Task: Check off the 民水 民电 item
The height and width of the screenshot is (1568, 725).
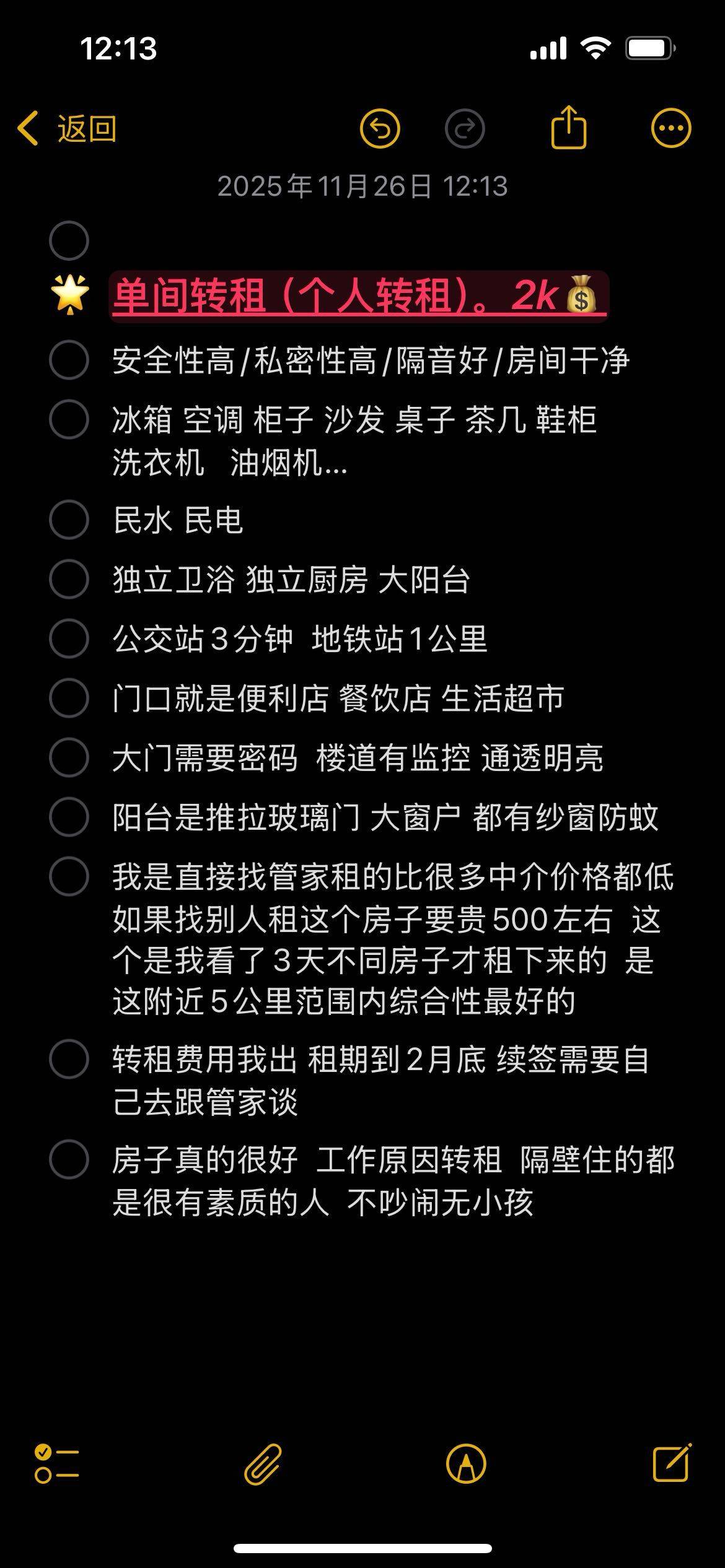Action: pos(69,520)
